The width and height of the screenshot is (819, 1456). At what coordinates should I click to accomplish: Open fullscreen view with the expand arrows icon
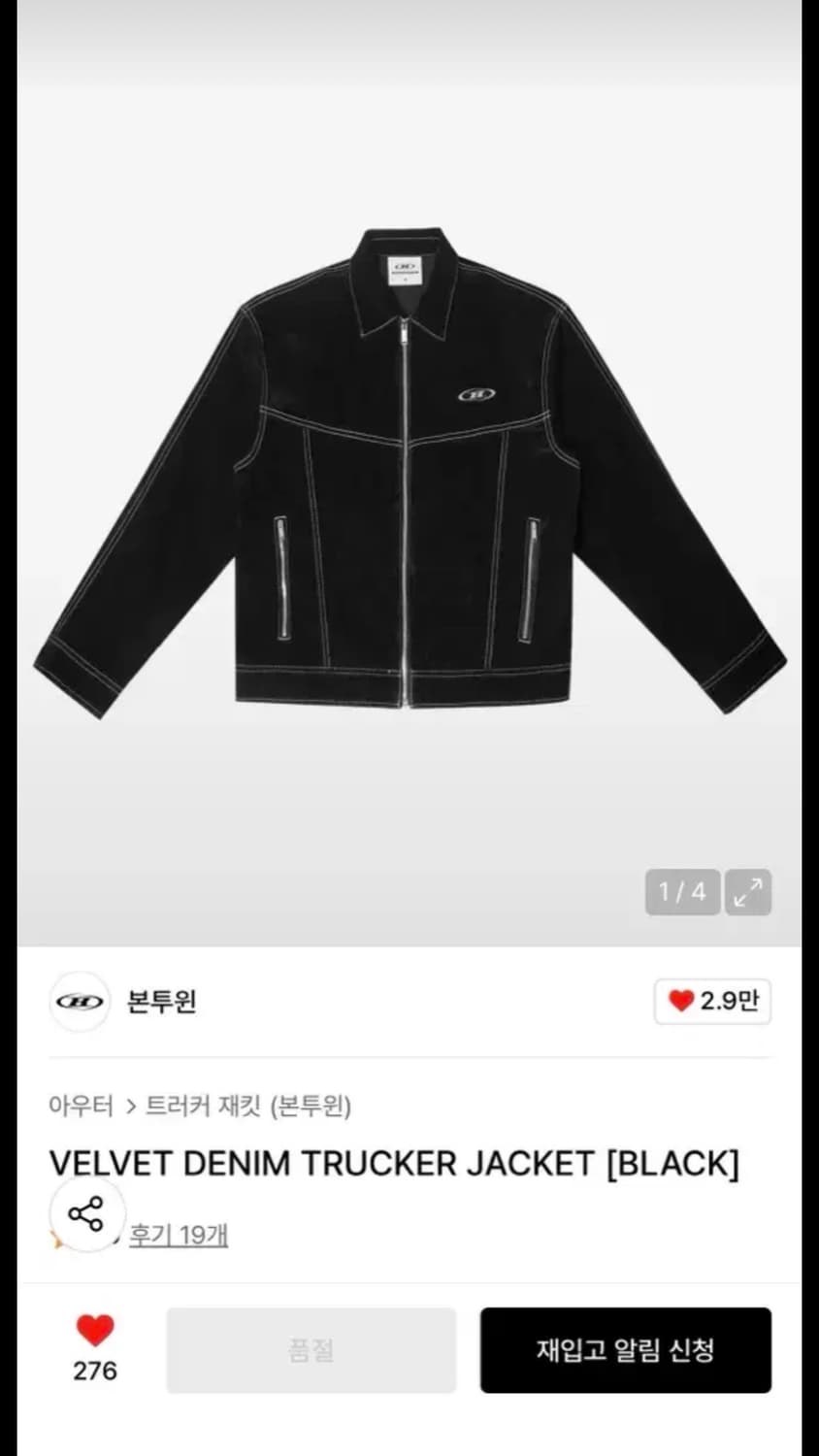pos(748,892)
